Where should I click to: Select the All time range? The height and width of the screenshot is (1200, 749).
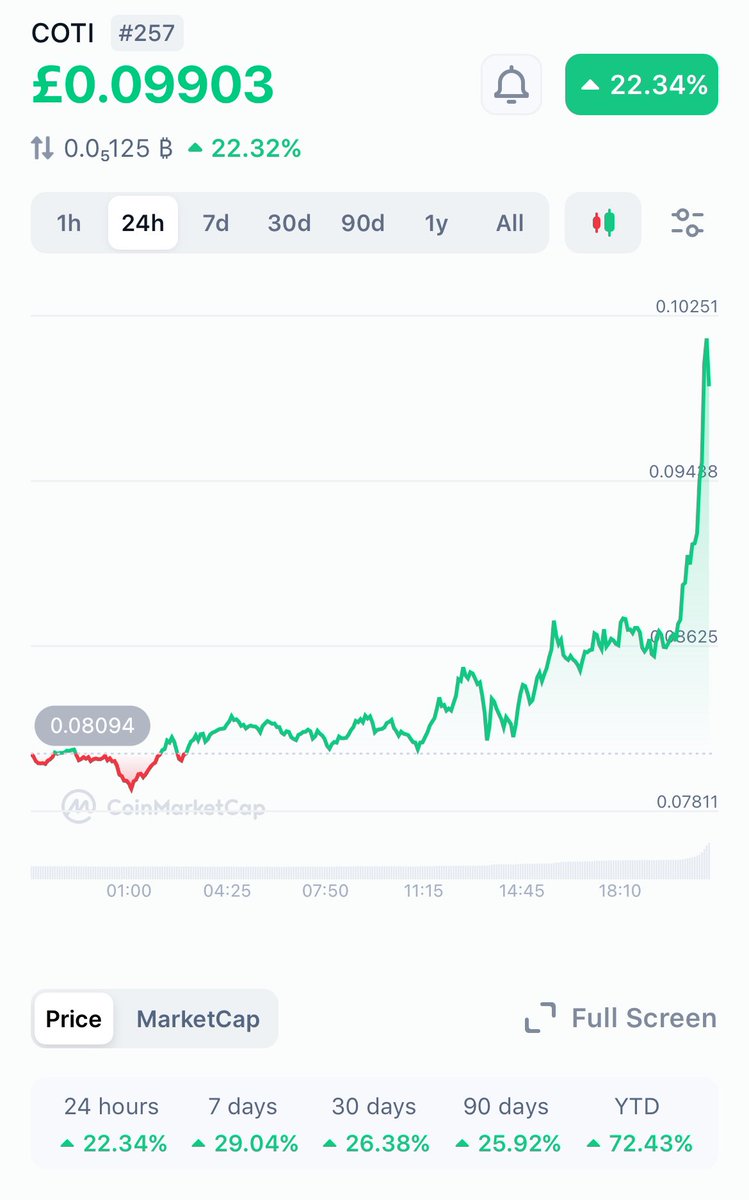click(x=510, y=223)
